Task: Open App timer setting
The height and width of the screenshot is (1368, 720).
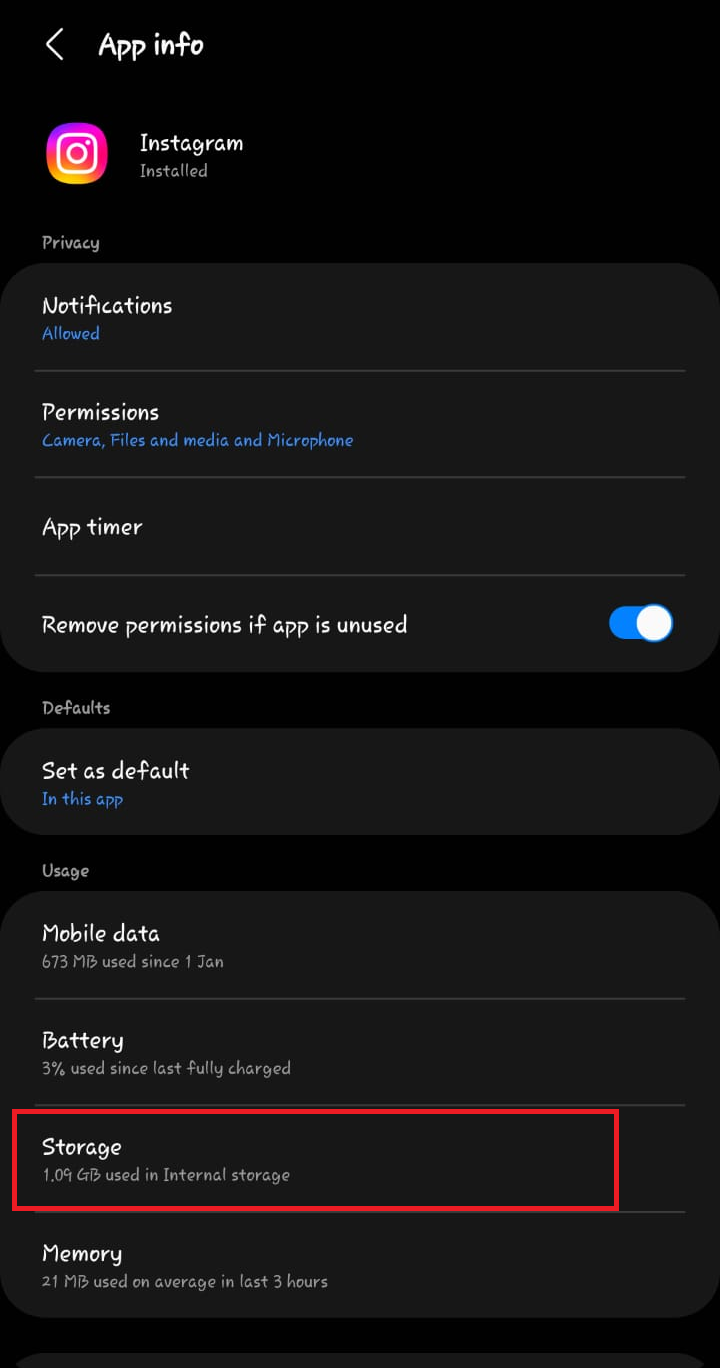Action: (360, 527)
